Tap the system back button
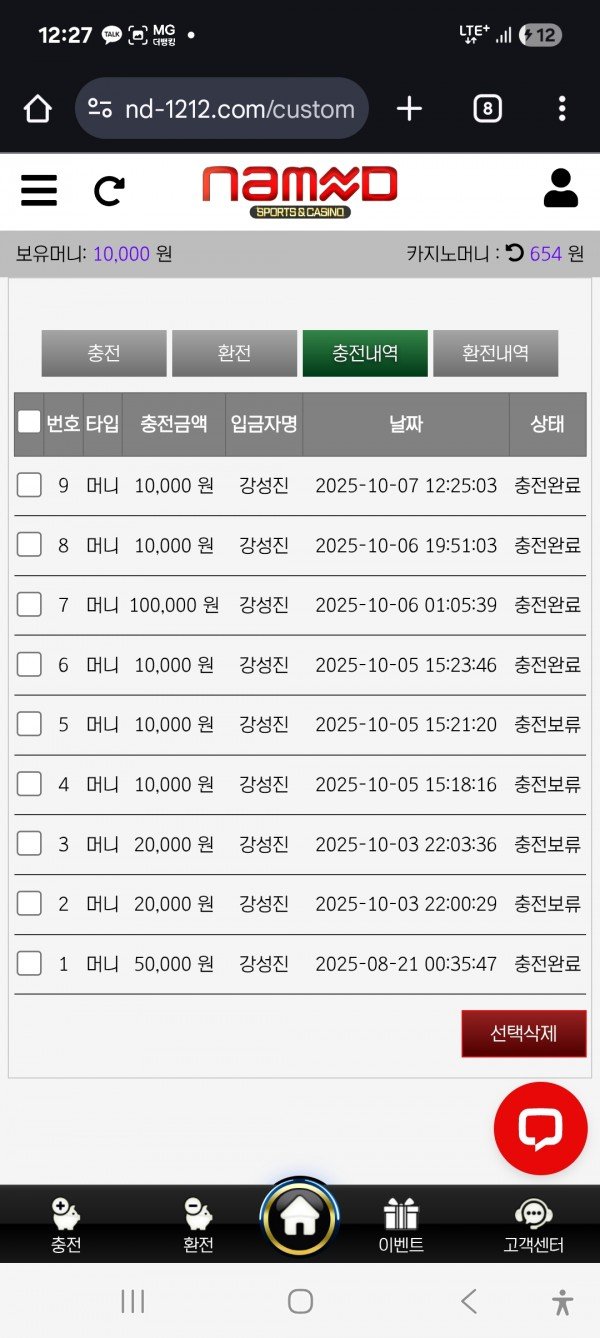 click(468, 1301)
